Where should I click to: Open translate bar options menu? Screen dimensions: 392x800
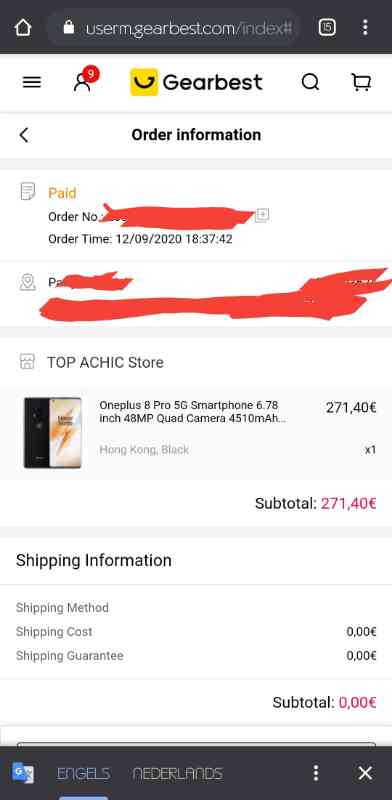coord(316,773)
